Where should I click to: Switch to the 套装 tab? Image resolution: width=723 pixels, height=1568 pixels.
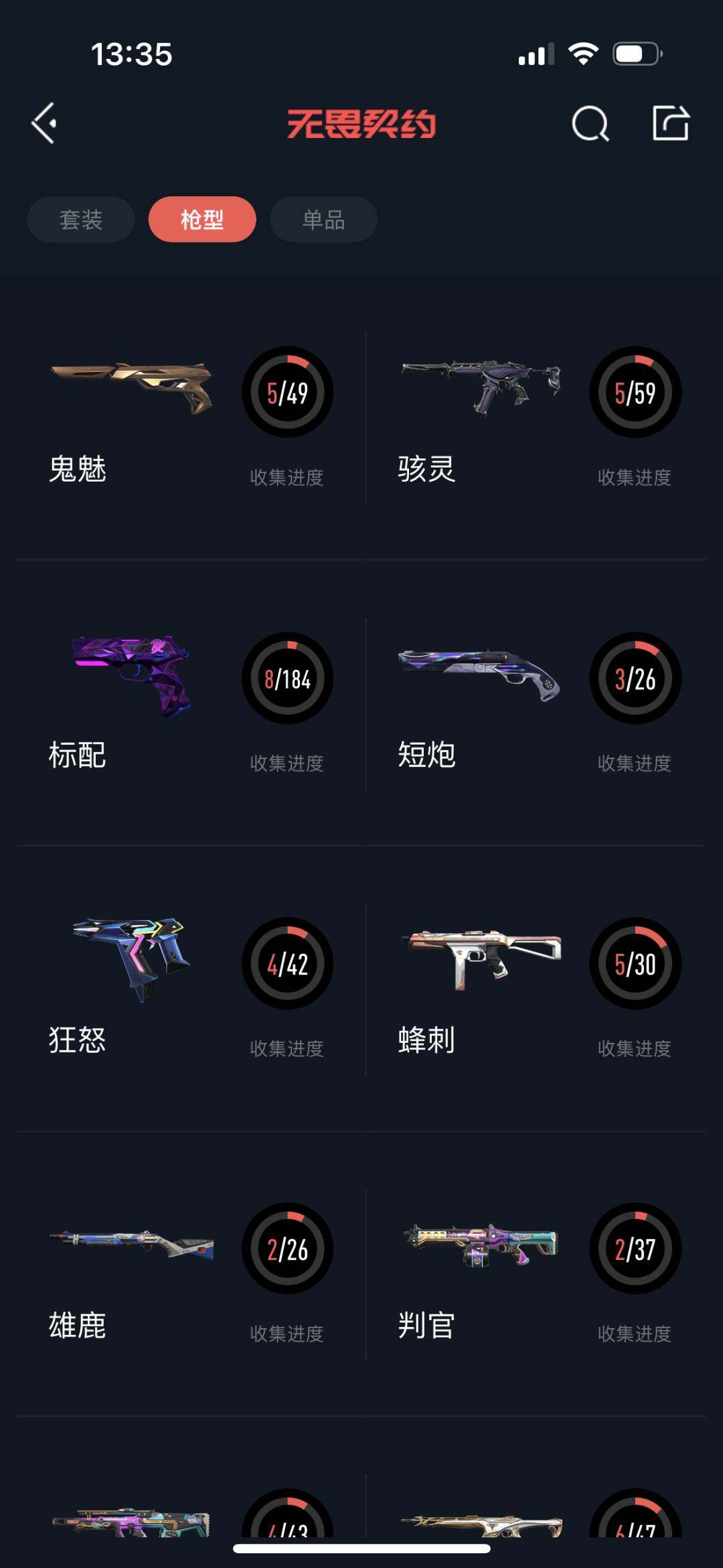[80, 218]
